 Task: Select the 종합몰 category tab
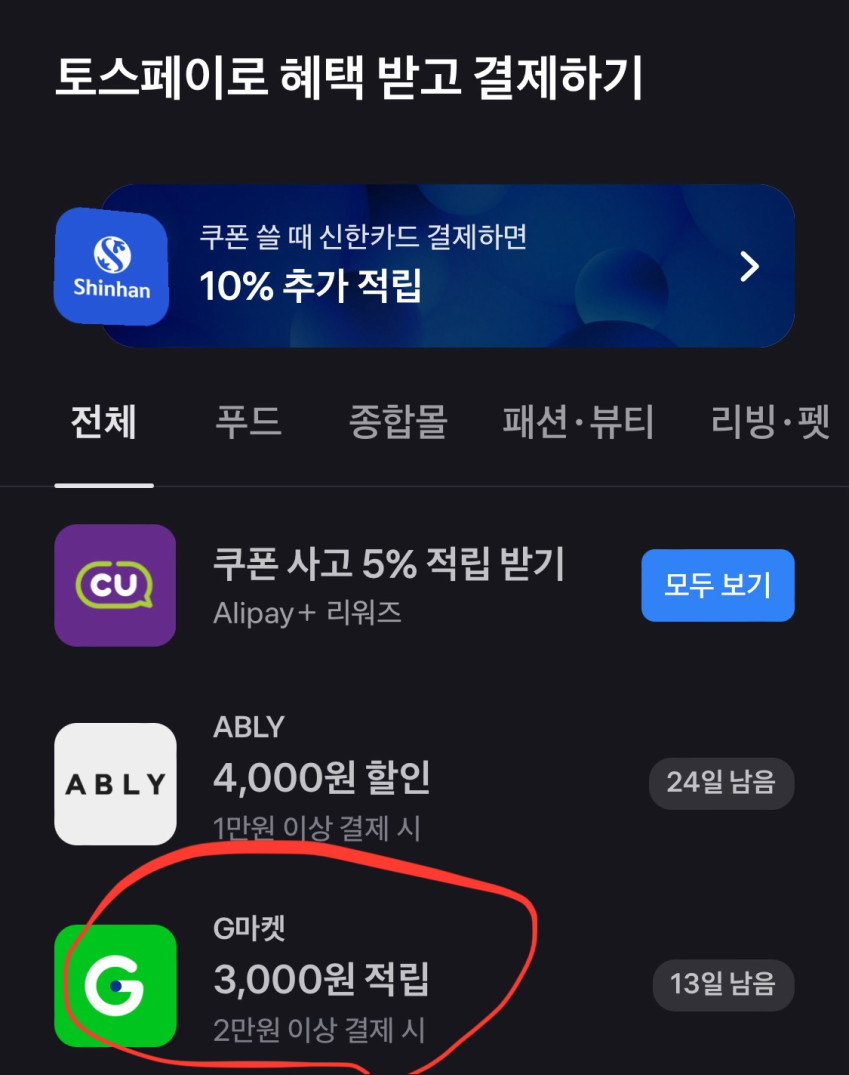tap(397, 423)
